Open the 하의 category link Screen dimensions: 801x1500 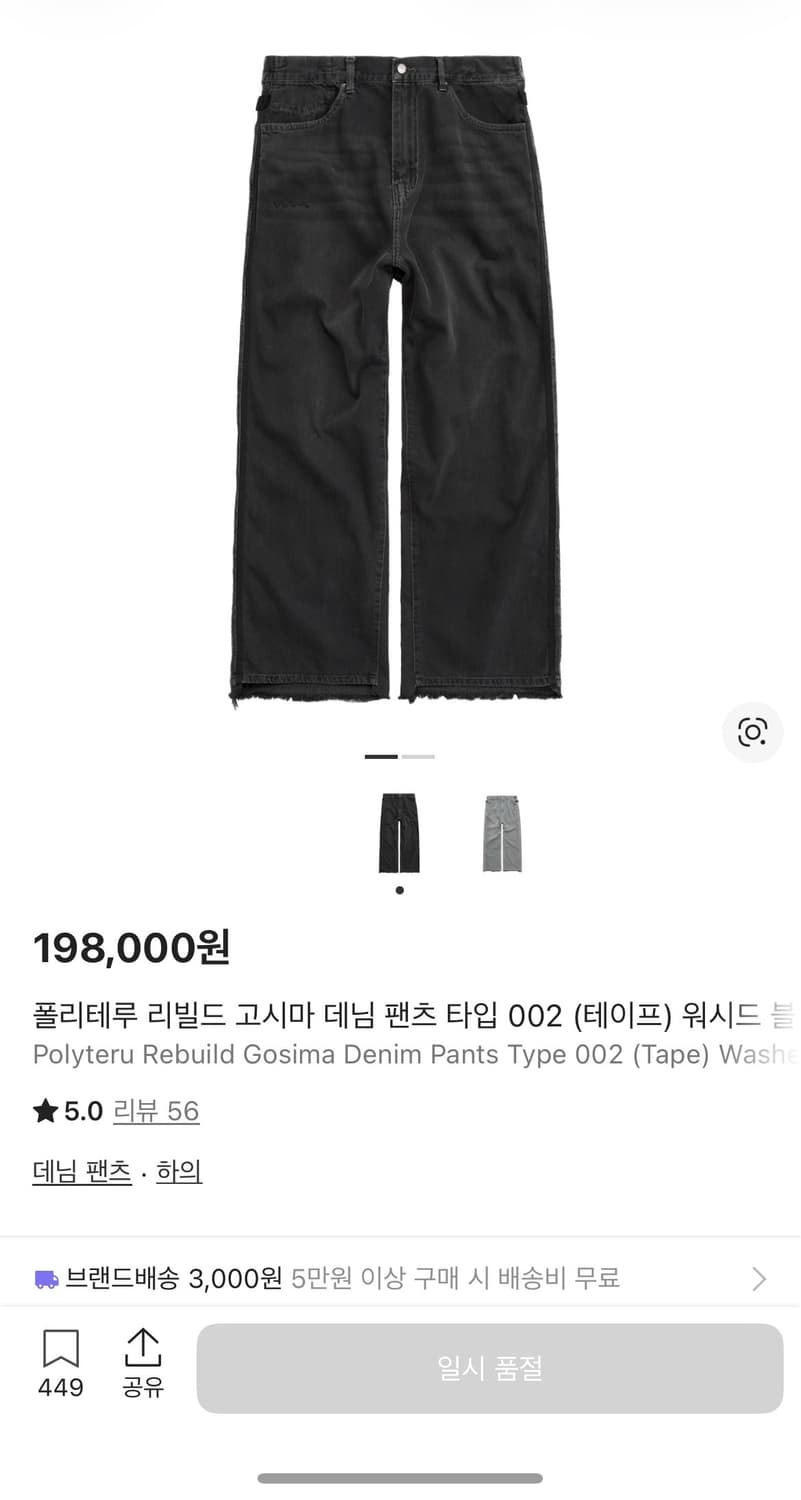176,1172
